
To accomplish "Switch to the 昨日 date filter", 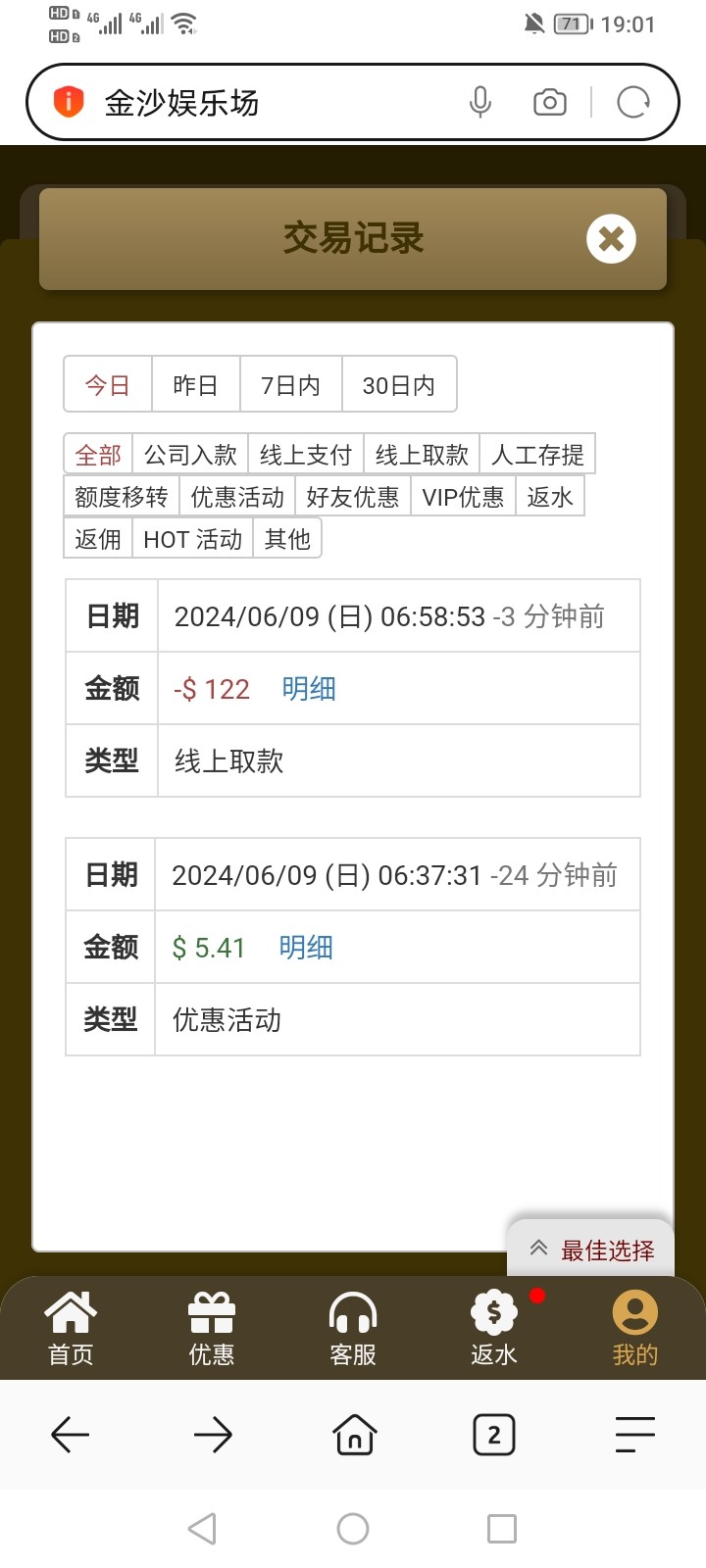I will tap(196, 385).
